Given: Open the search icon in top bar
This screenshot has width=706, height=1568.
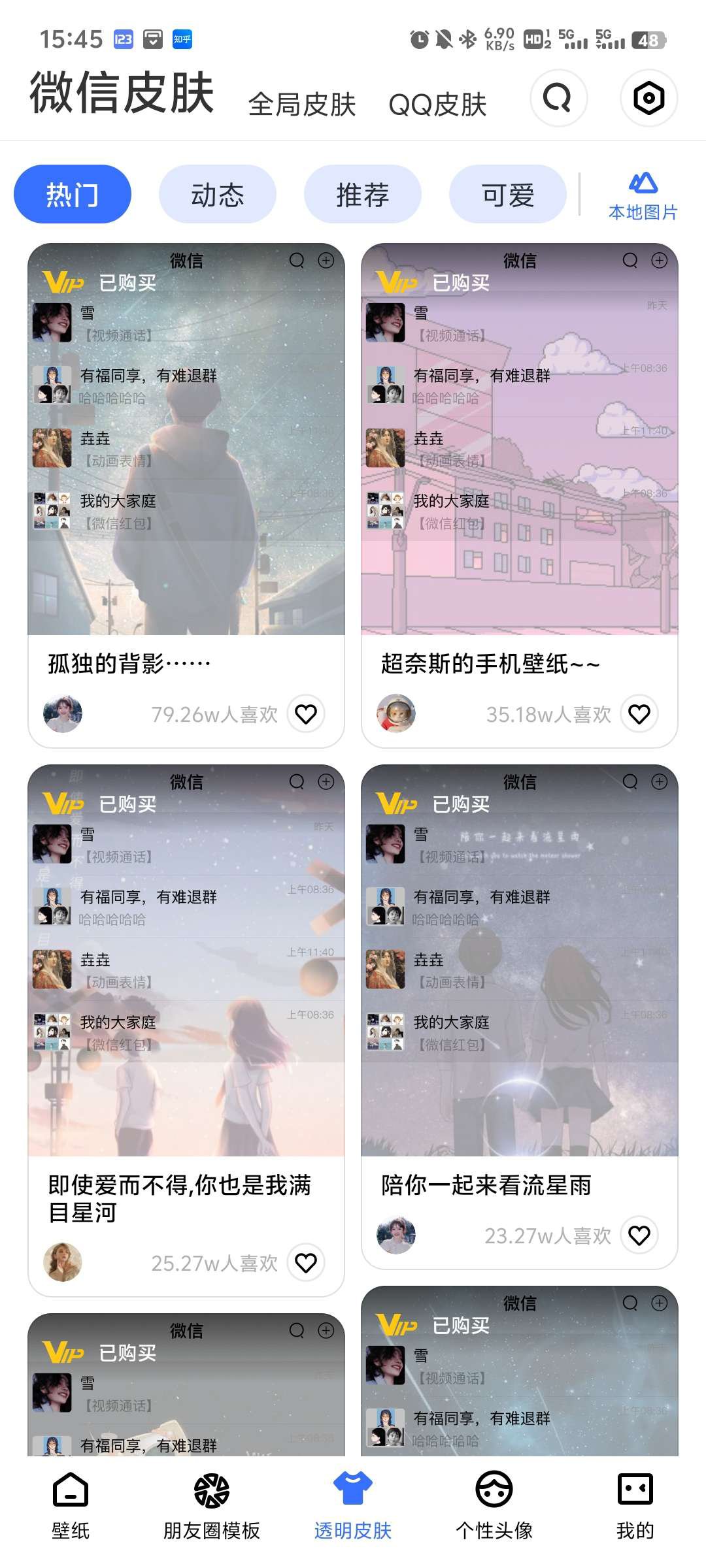Looking at the screenshot, I should point(558,99).
